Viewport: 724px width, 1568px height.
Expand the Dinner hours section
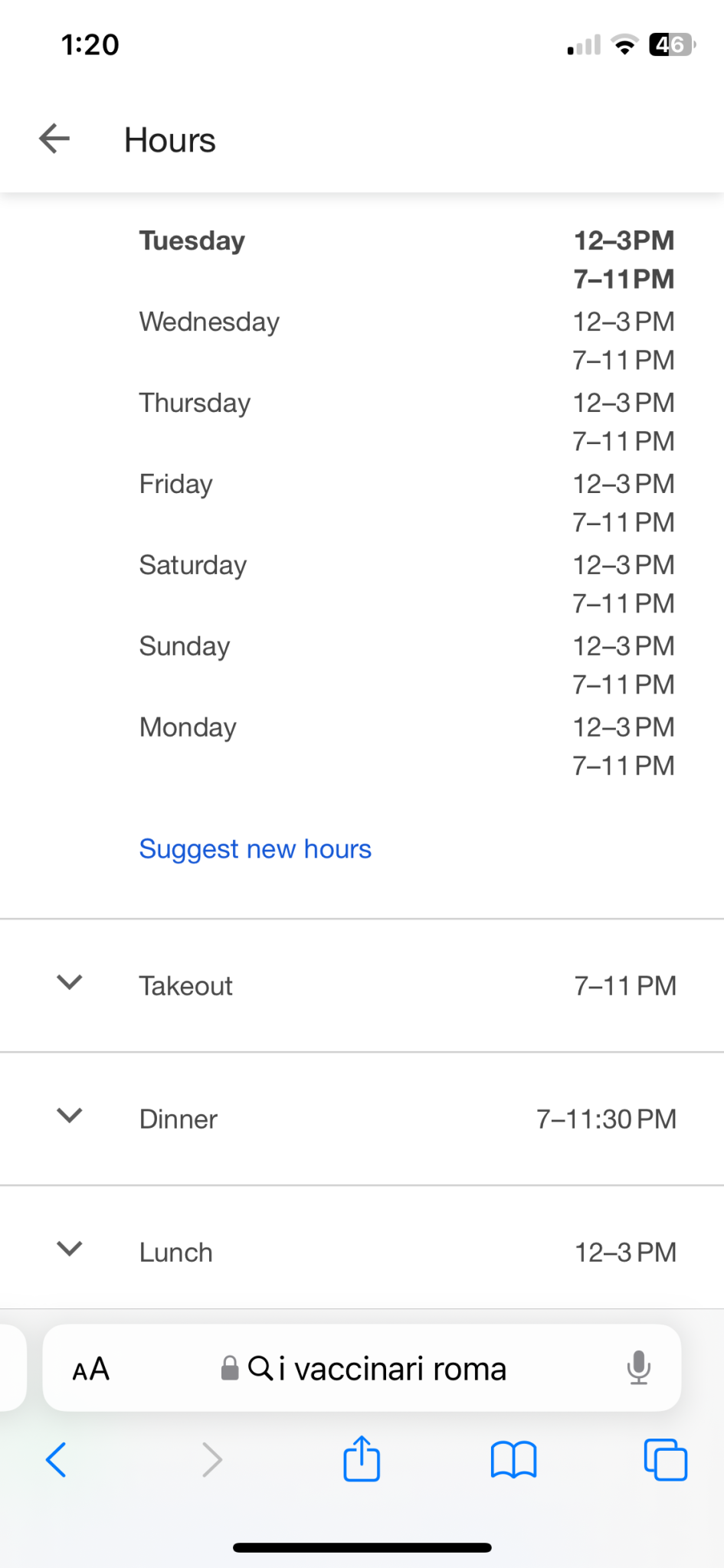tap(362, 1119)
